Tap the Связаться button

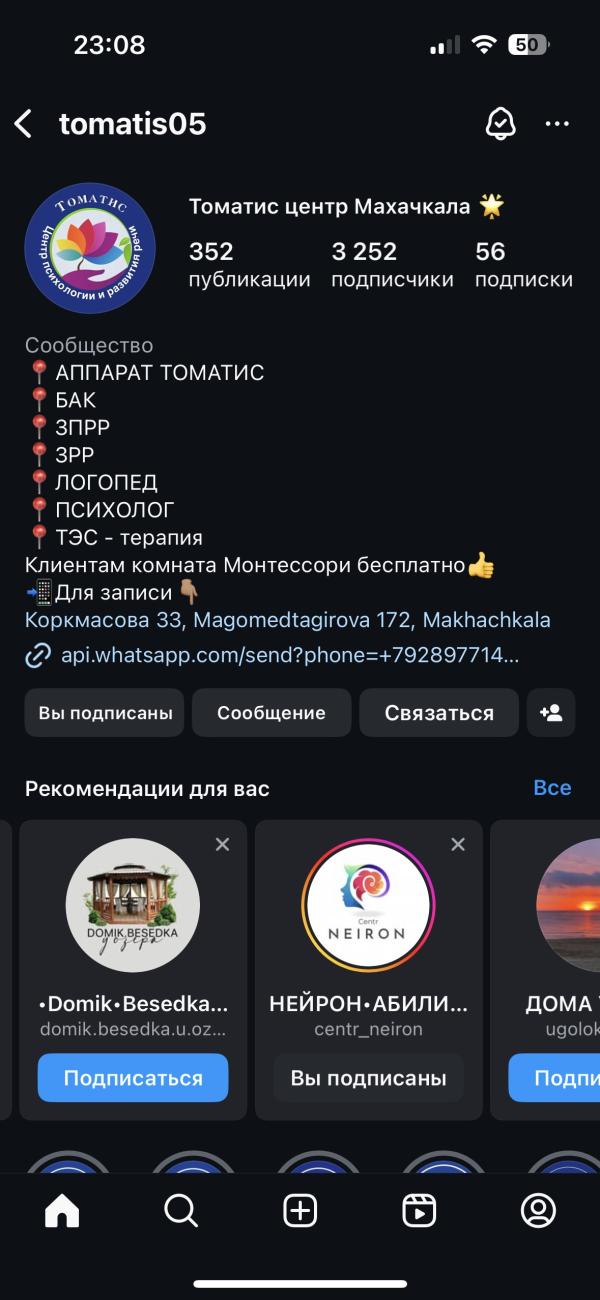click(439, 713)
